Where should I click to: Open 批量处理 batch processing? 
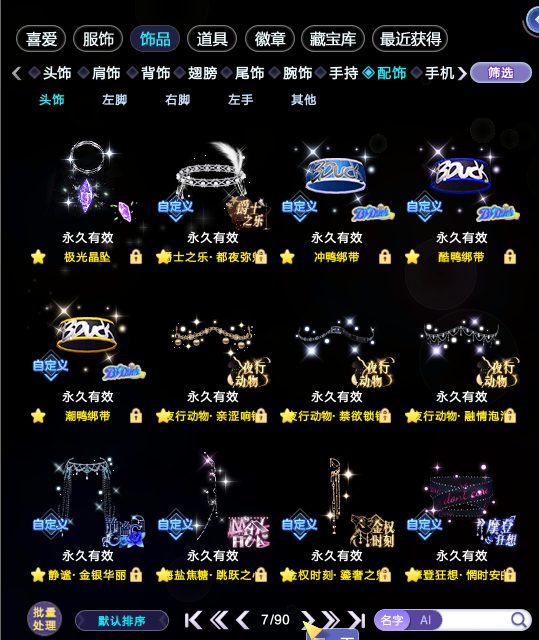click(x=44, y=619)
